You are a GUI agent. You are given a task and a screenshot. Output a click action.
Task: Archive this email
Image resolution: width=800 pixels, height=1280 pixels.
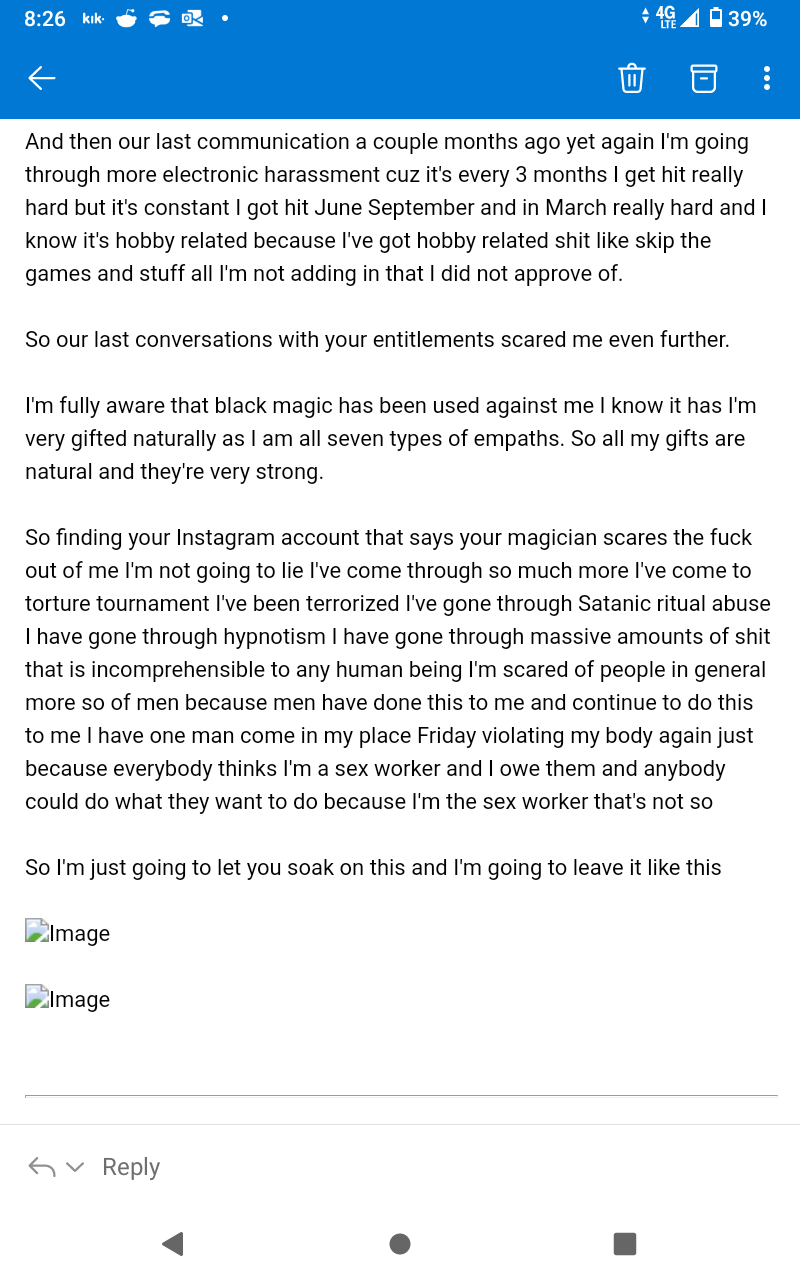[704, 78]
